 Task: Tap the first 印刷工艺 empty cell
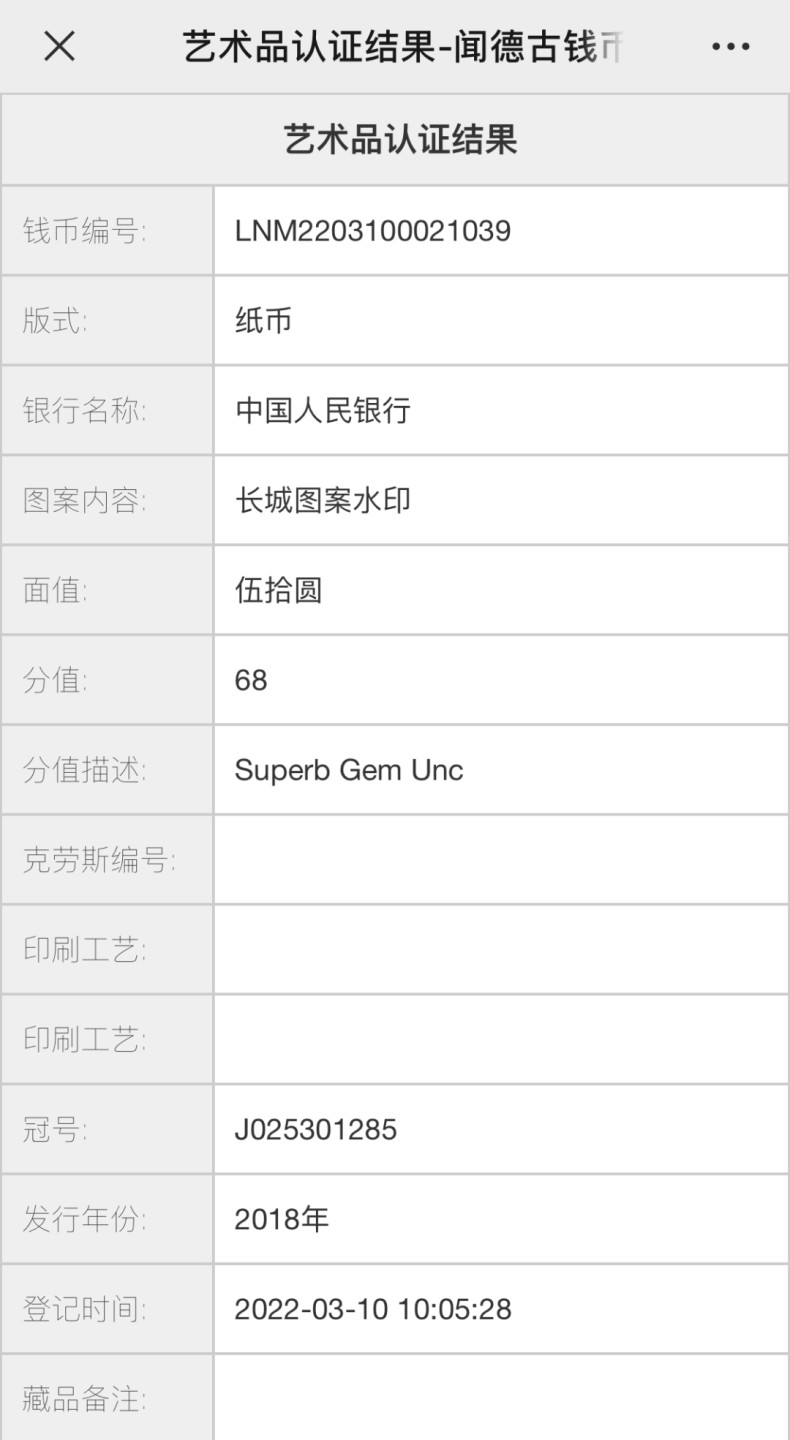coord(500,950)
